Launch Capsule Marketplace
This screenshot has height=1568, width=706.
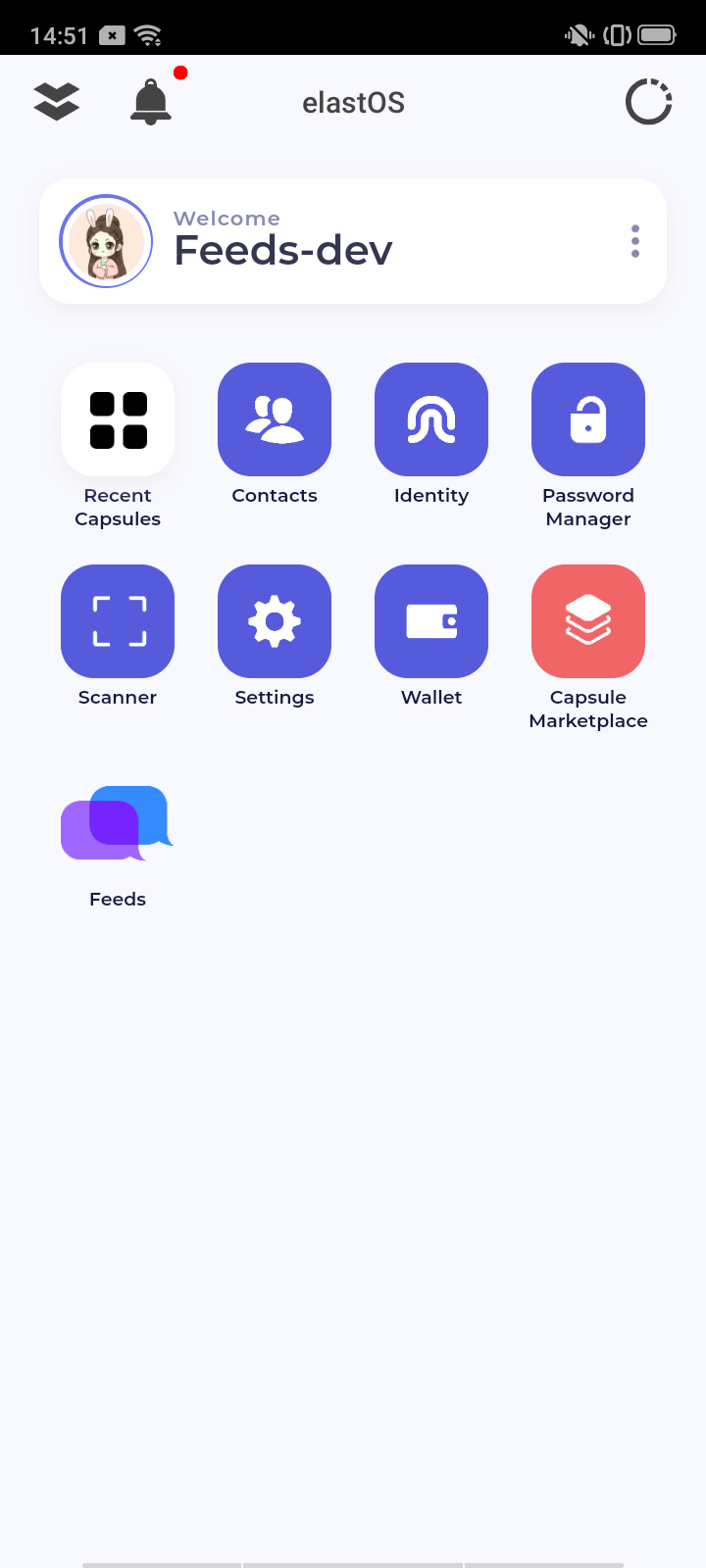click(588, 621)
